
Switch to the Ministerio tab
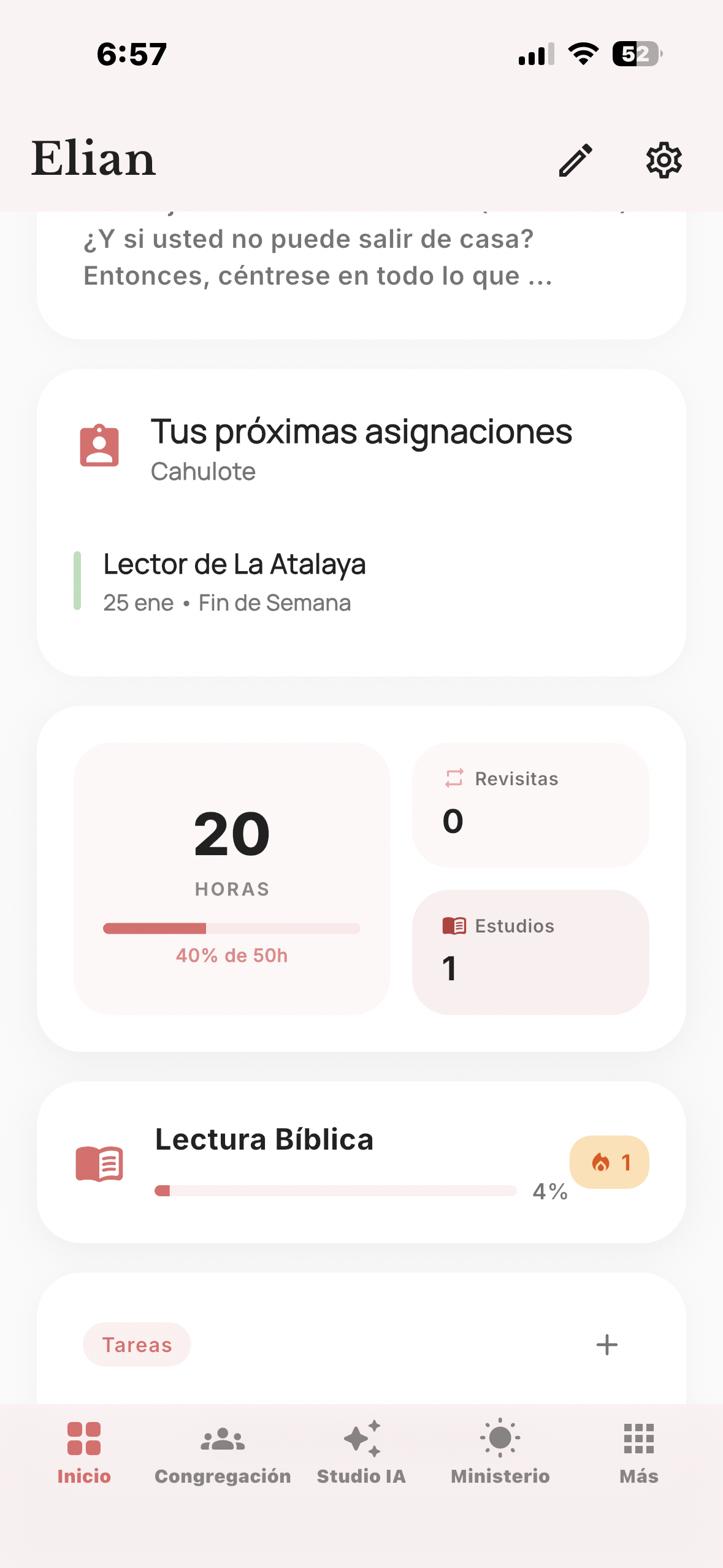pyautogui.click(x=500, y=1451)
